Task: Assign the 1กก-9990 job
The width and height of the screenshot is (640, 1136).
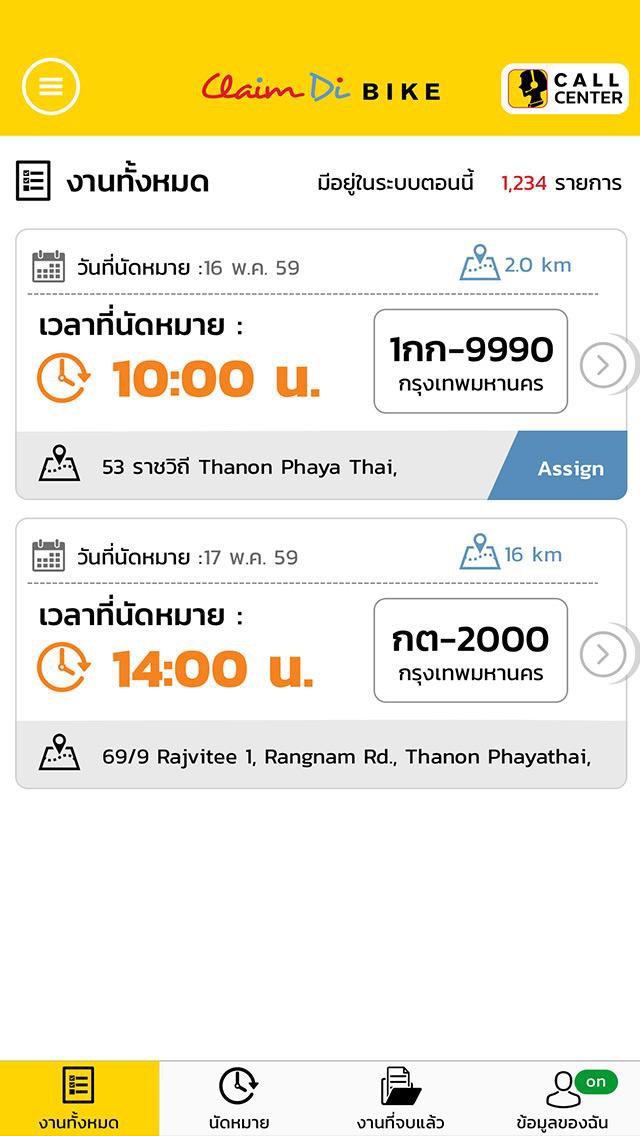Action: [x=569, y=468]
